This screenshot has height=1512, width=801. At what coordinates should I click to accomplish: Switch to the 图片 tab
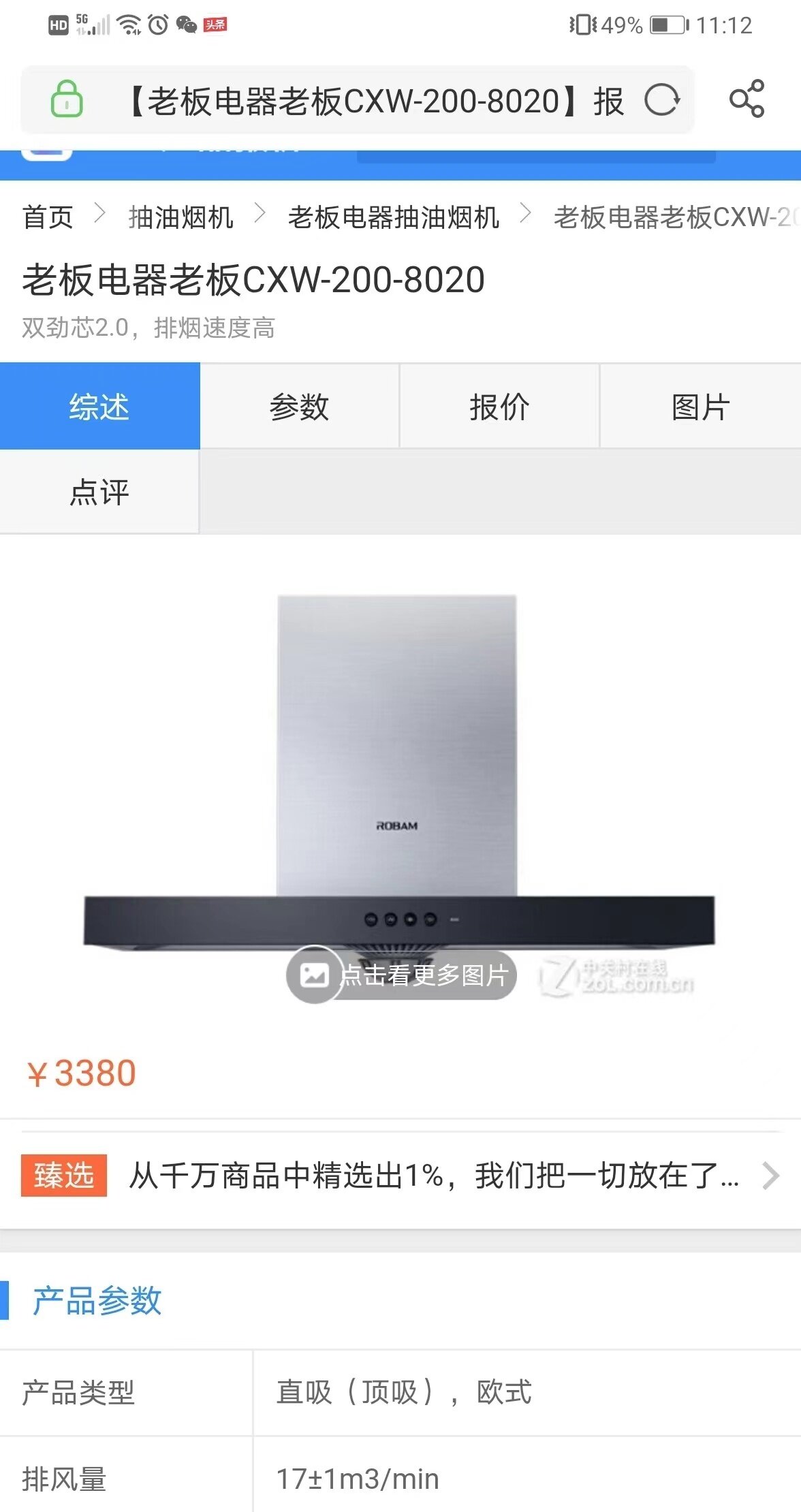coord(700,407)
